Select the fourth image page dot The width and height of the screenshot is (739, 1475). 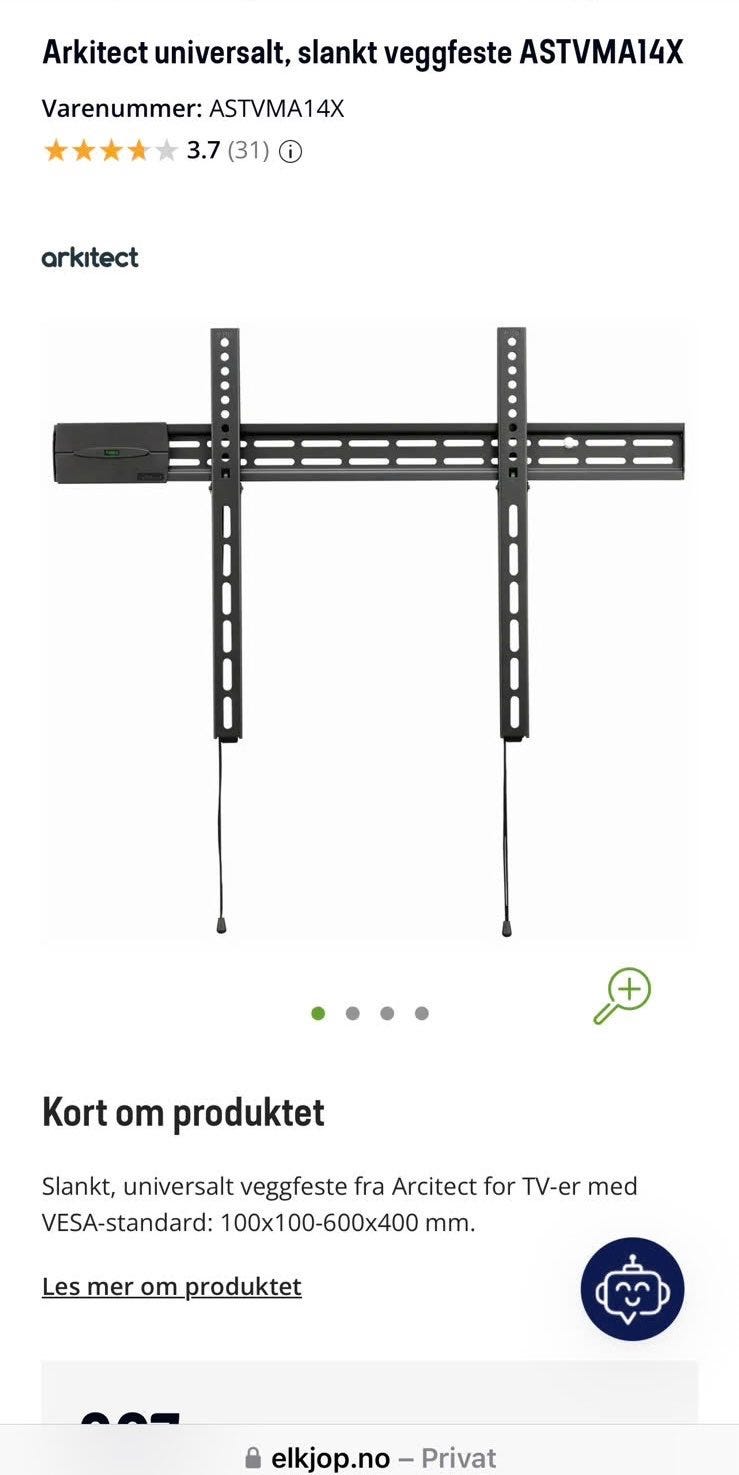pos(422,1013)
